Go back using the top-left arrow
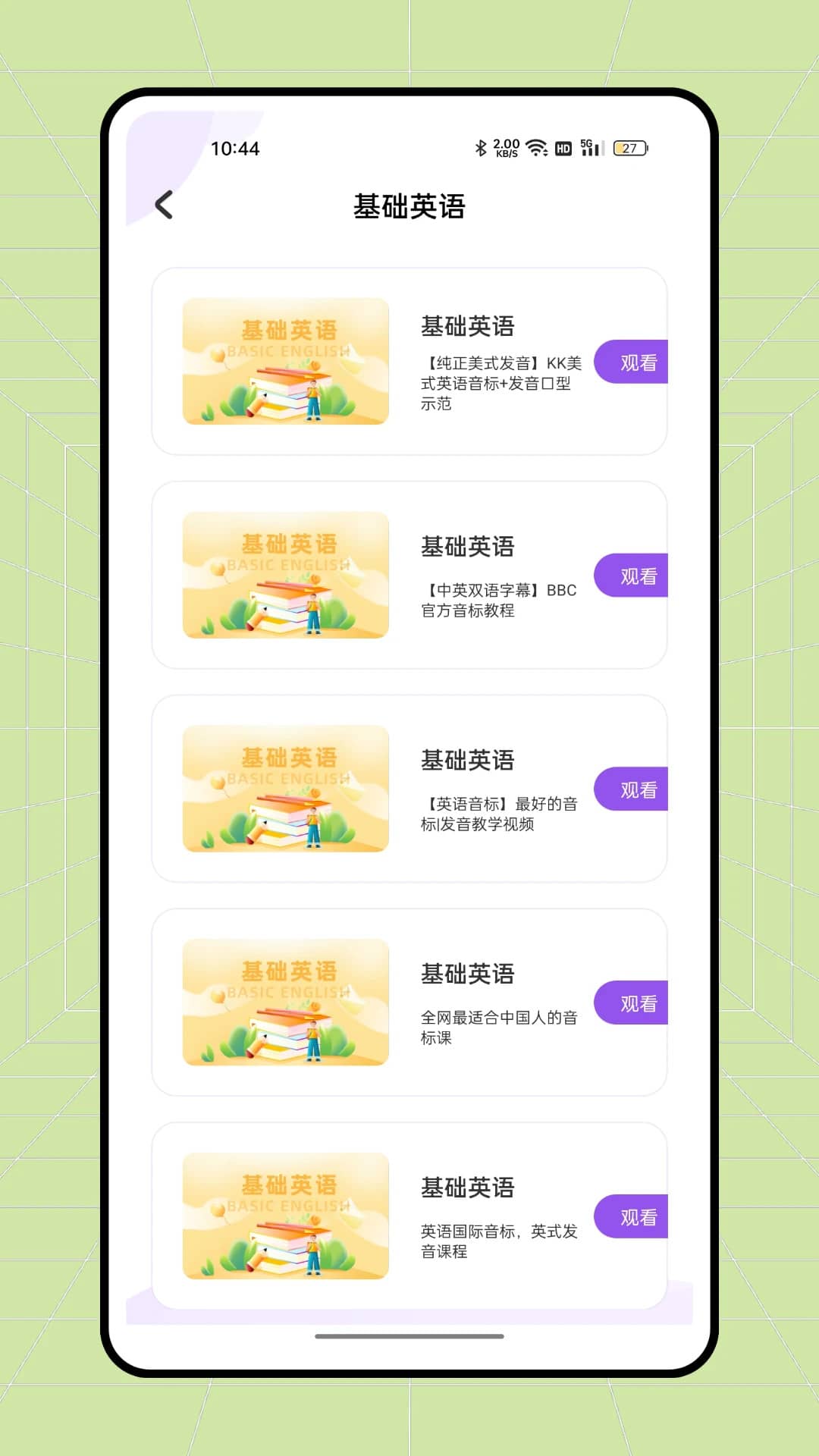Image resolution: width=819 pixels, height=1456 pixels. coord(164,205)
